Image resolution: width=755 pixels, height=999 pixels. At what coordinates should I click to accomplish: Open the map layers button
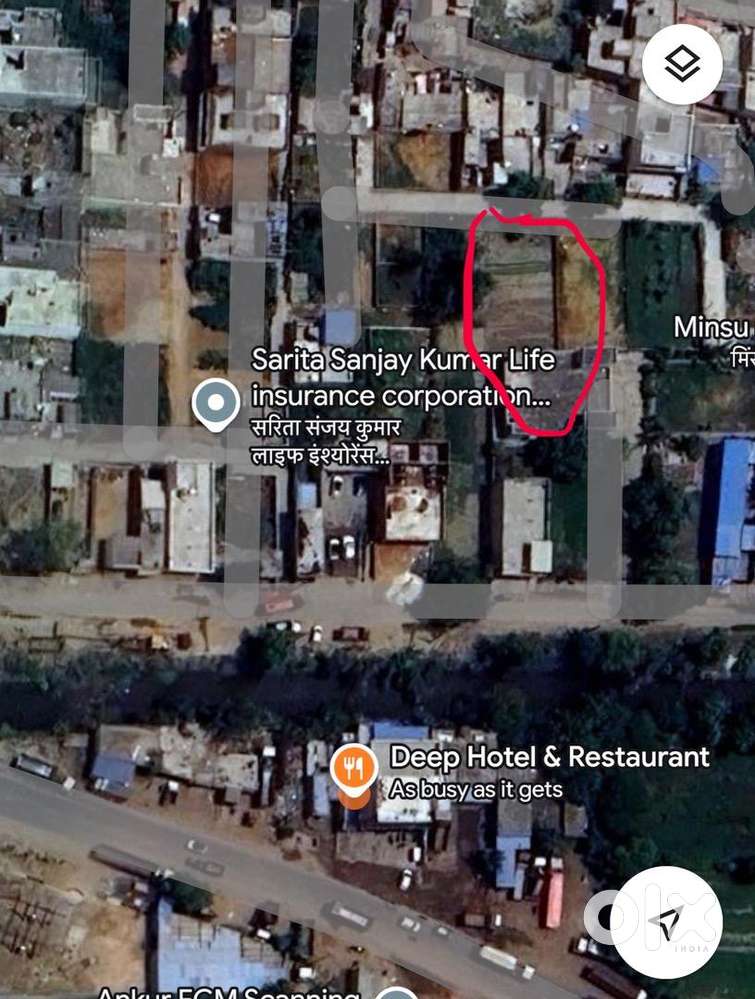682,64
